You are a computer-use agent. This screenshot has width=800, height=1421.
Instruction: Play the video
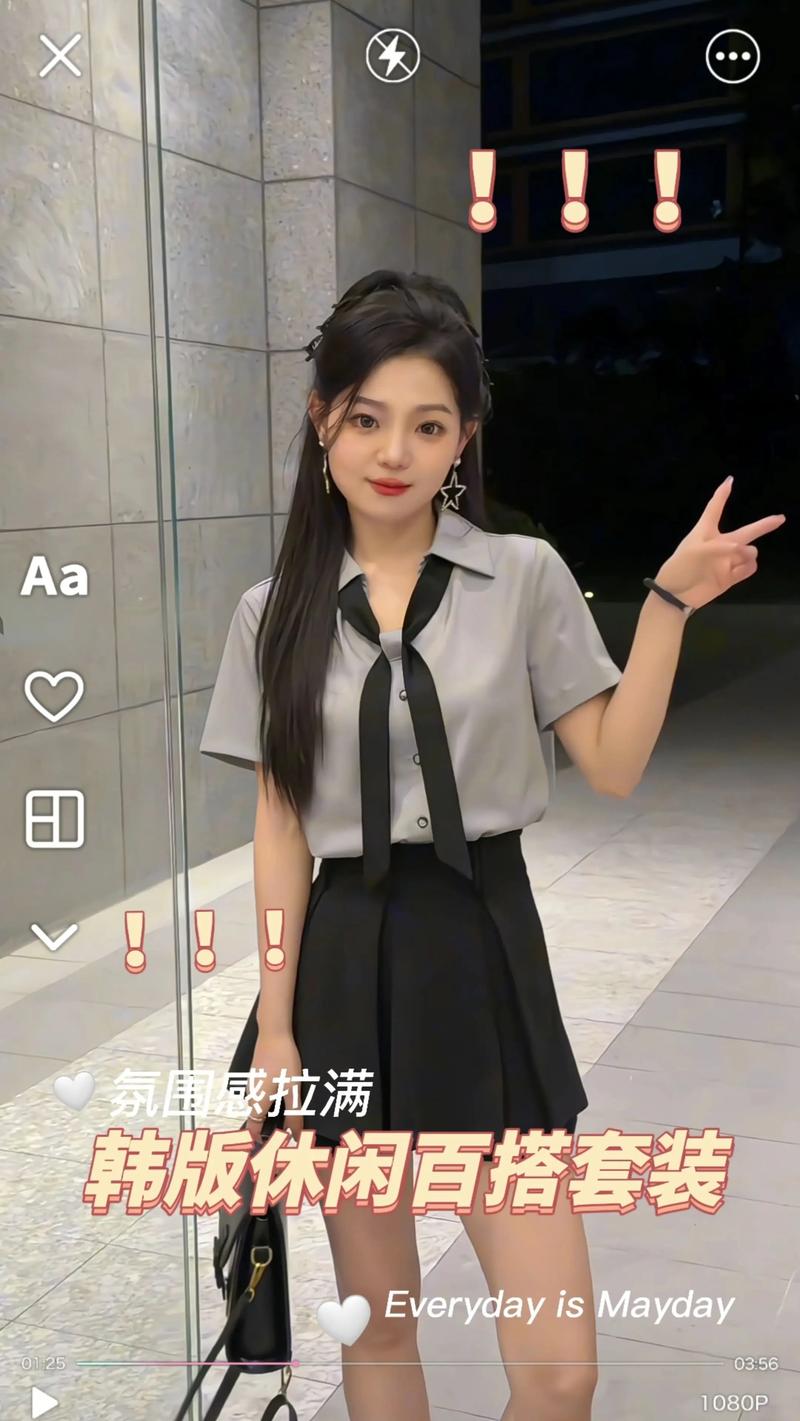click(43, 1402)
